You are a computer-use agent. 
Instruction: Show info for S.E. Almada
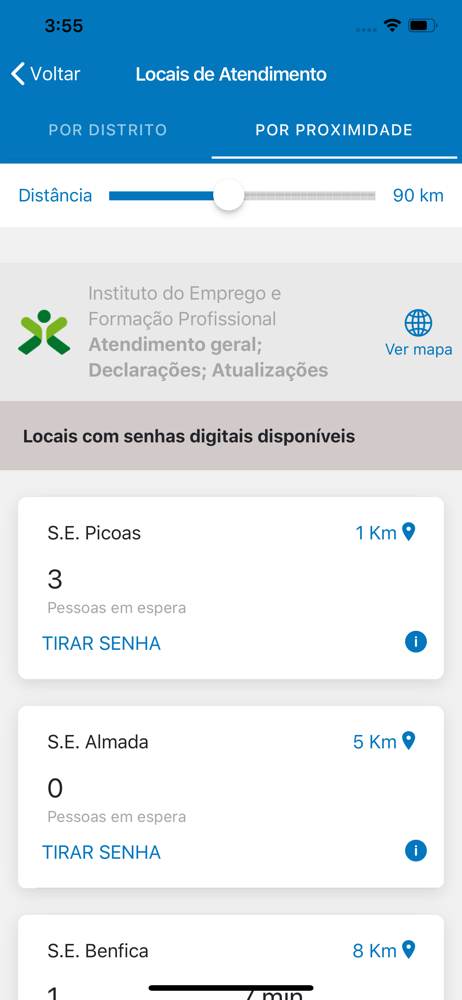point(415,851)
